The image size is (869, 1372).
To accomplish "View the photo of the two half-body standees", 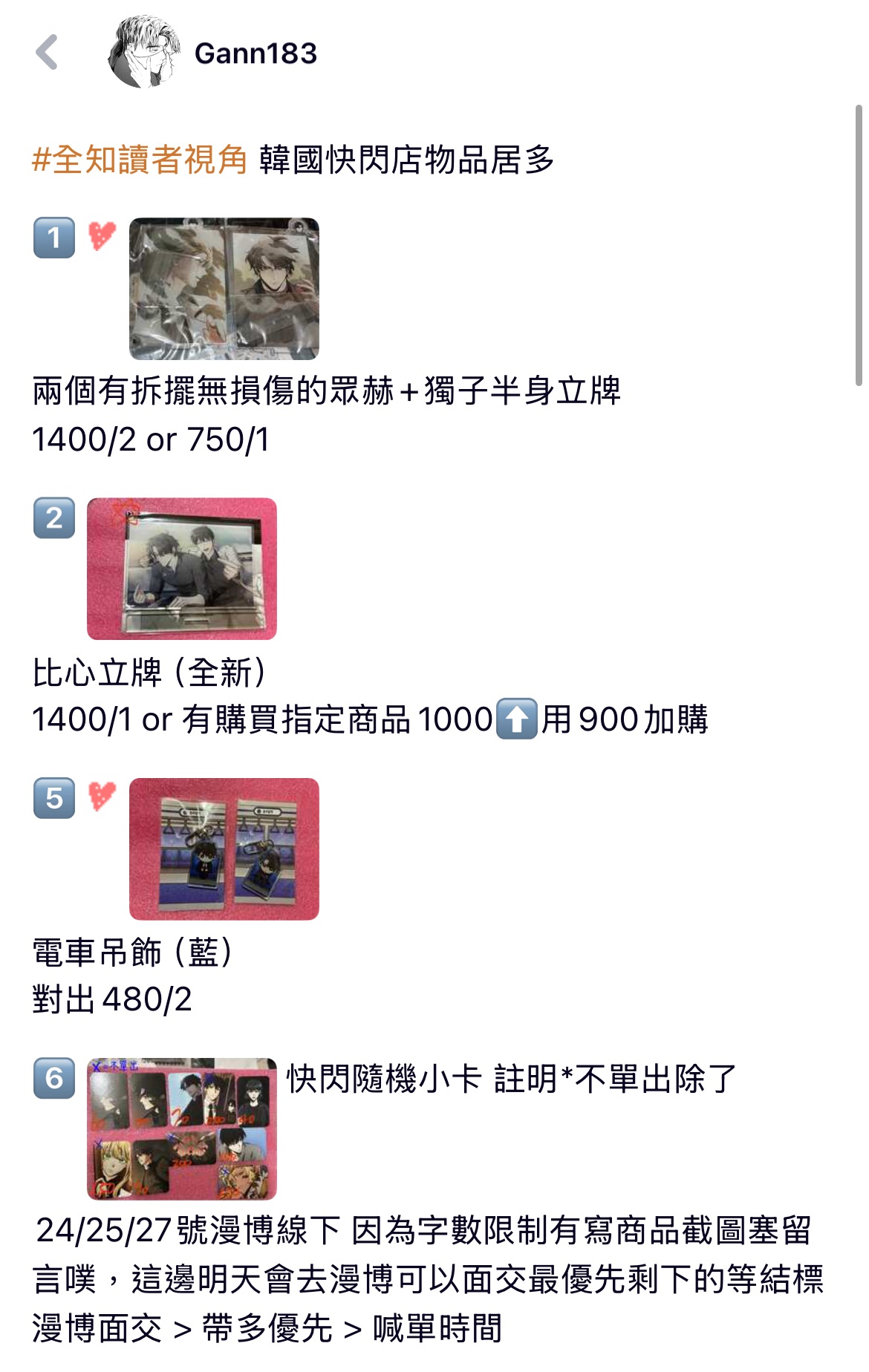I will [224, 289].
